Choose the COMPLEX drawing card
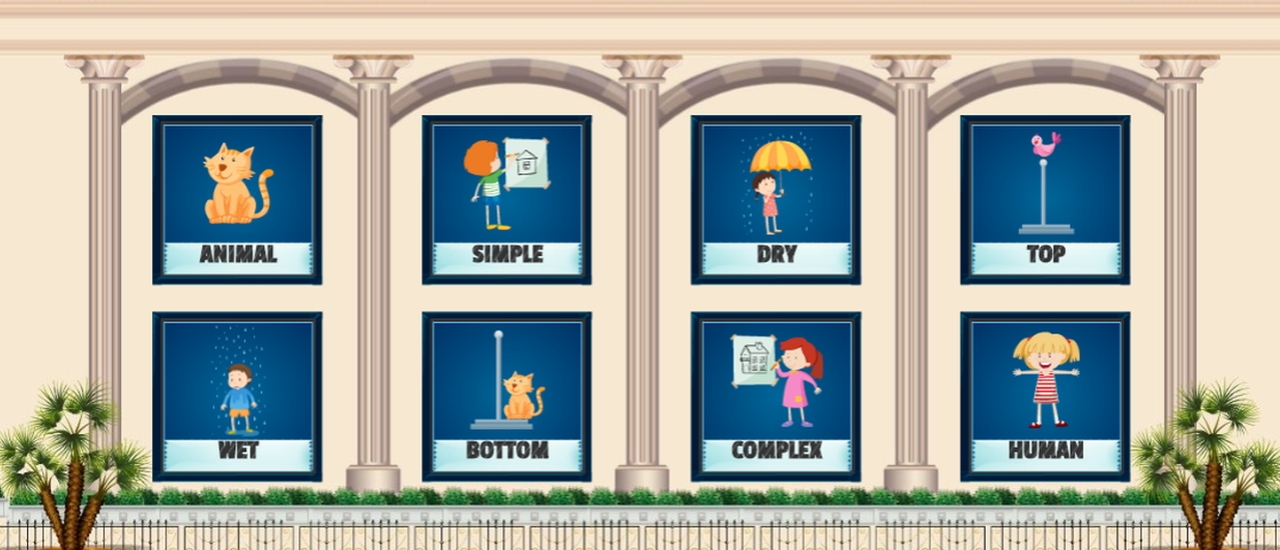The image size is (1280, 550). pyautogui.click(x=776, y=396)
